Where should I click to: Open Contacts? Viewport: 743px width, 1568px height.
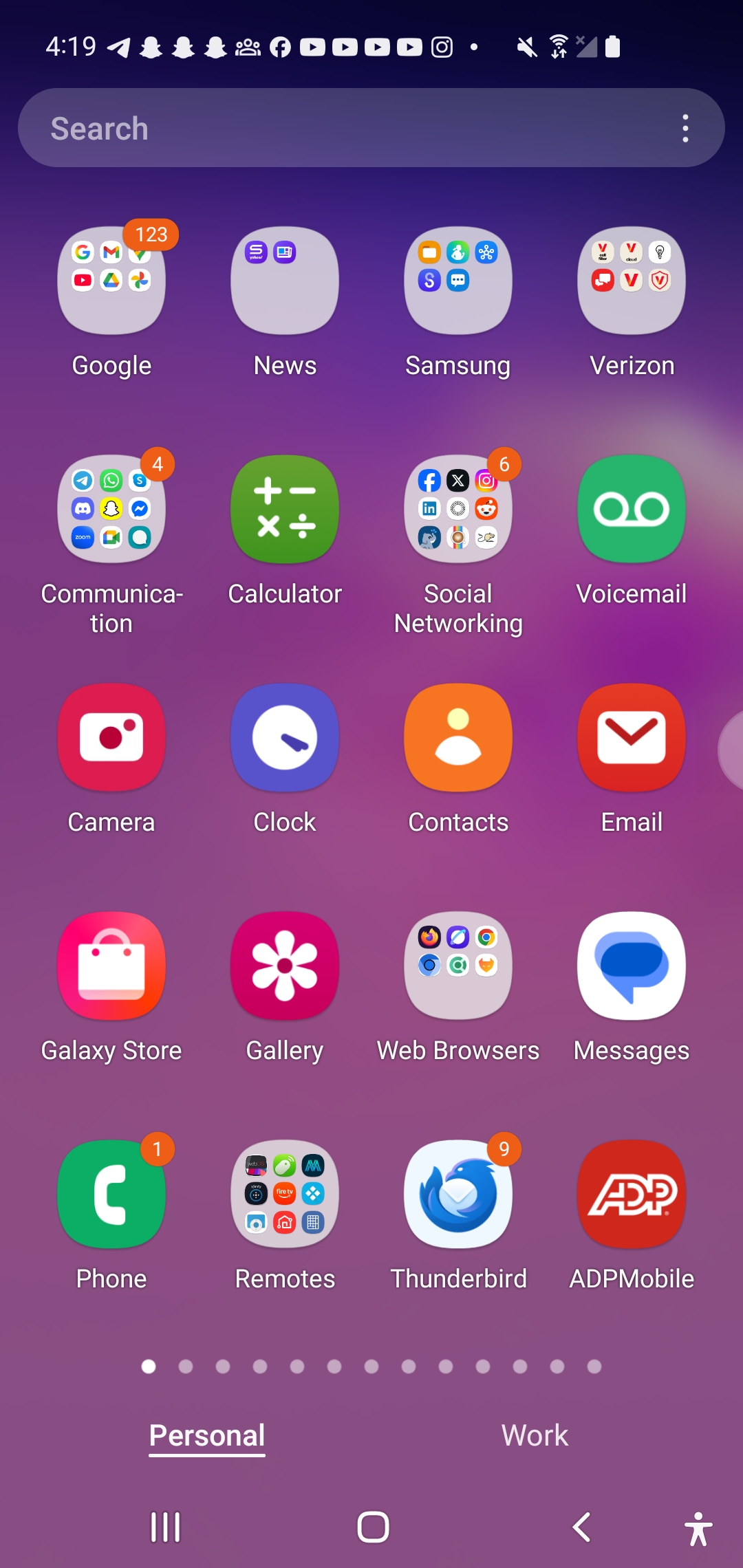(458, 737)
